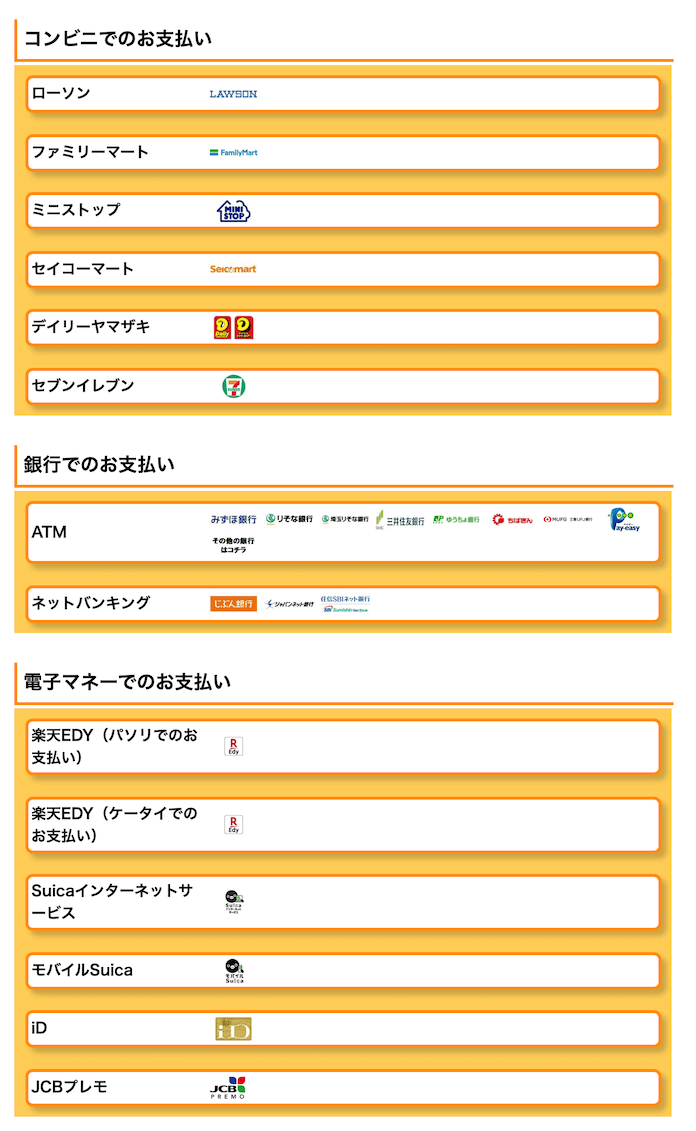Select ジャパンネット銀行 net banking

click(289, 604)
